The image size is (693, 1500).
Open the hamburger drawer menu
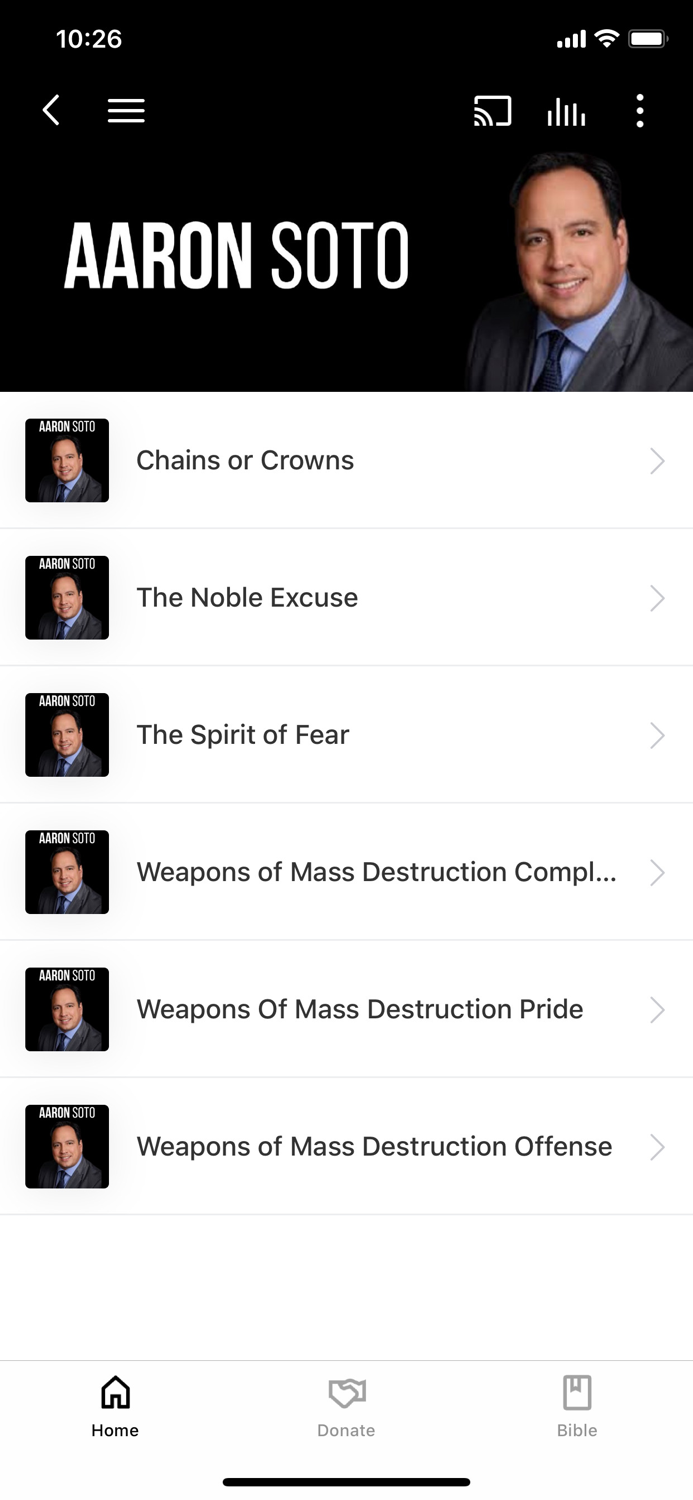[x=126, y=111]
